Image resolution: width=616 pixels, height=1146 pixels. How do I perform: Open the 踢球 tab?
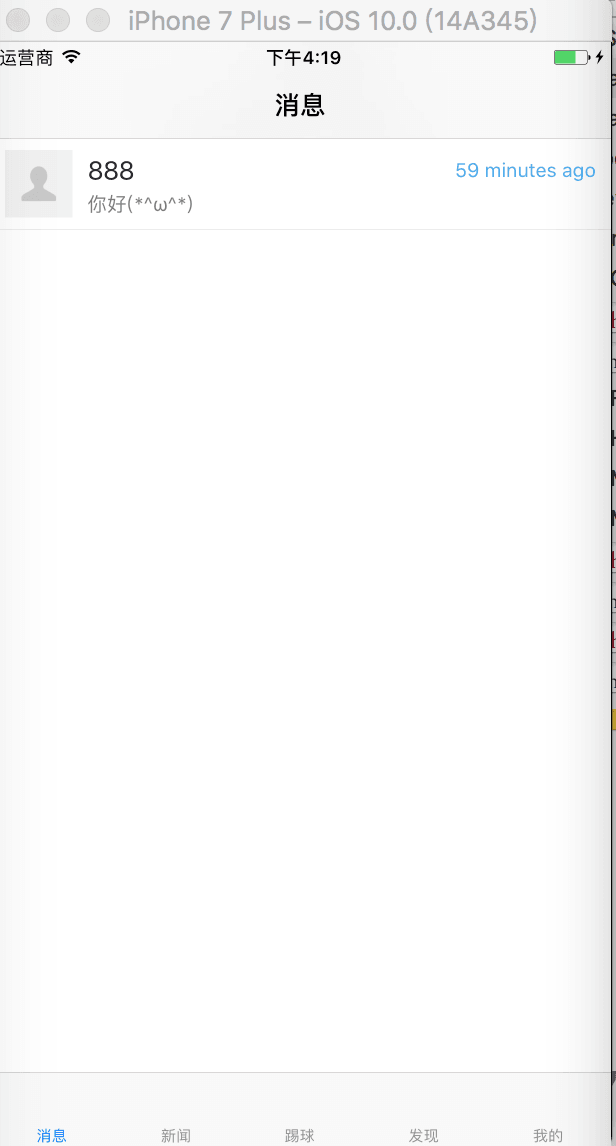pyautogui.click(x=300, y=1134)
